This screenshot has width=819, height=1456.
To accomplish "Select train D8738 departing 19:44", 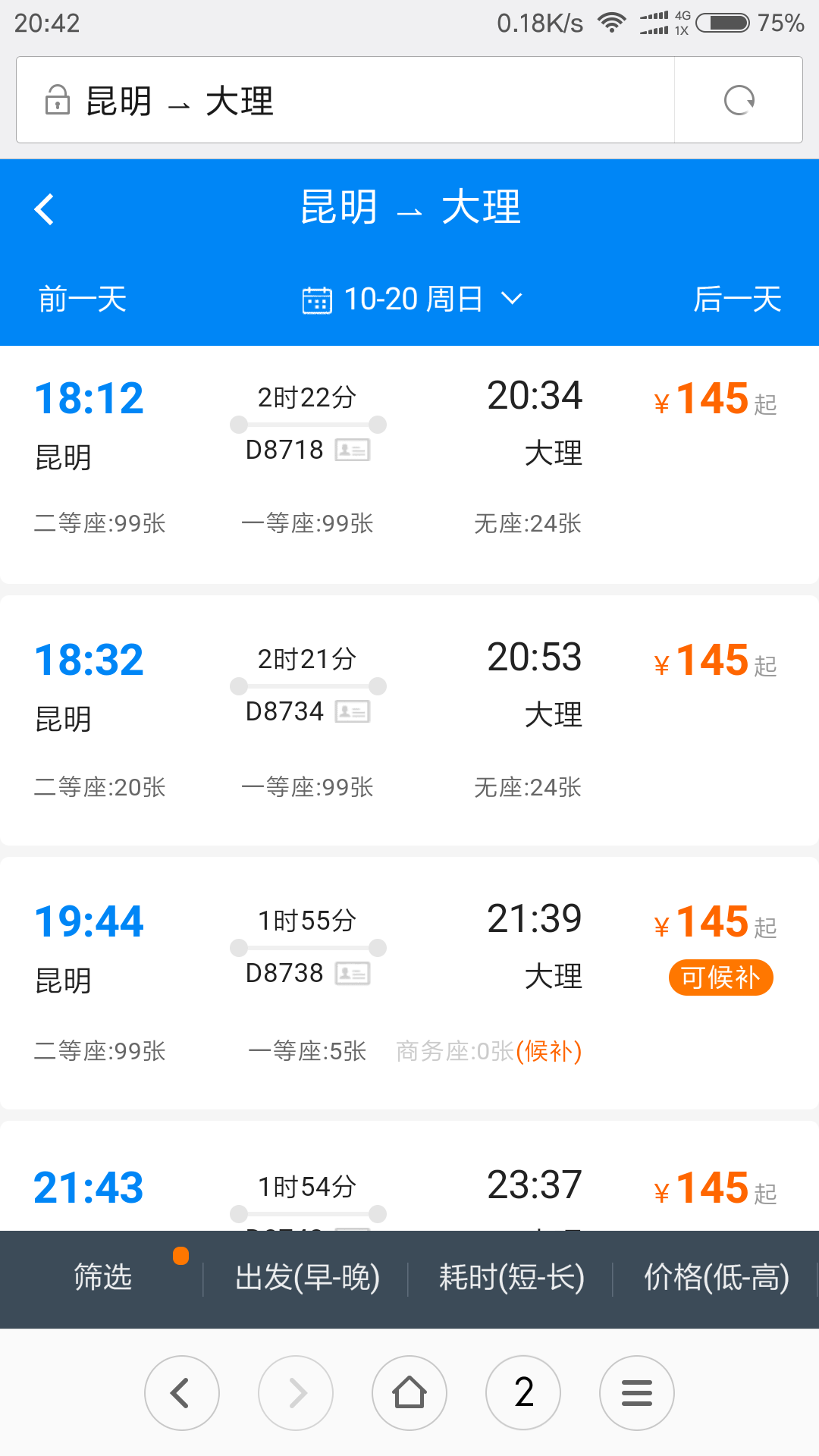I will (409, 983).
